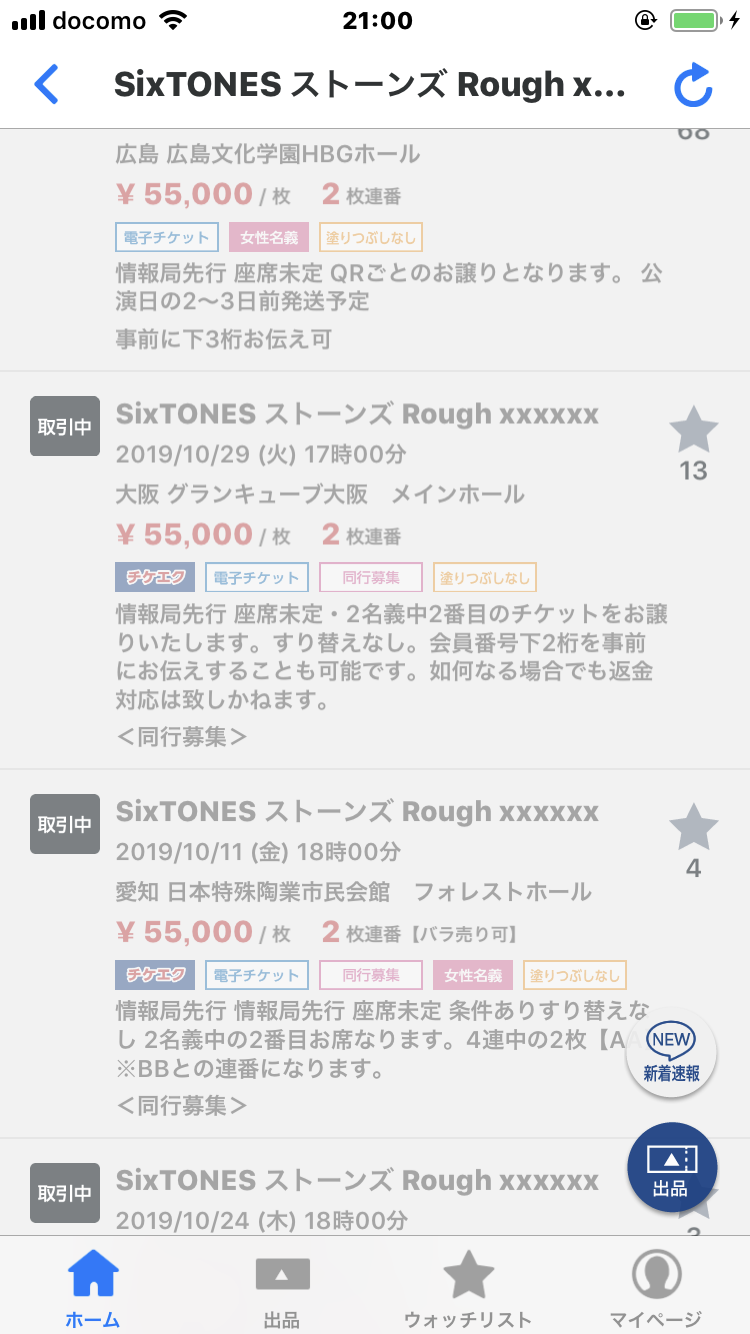Switch to the ホーム tab

click(93, 1289)
